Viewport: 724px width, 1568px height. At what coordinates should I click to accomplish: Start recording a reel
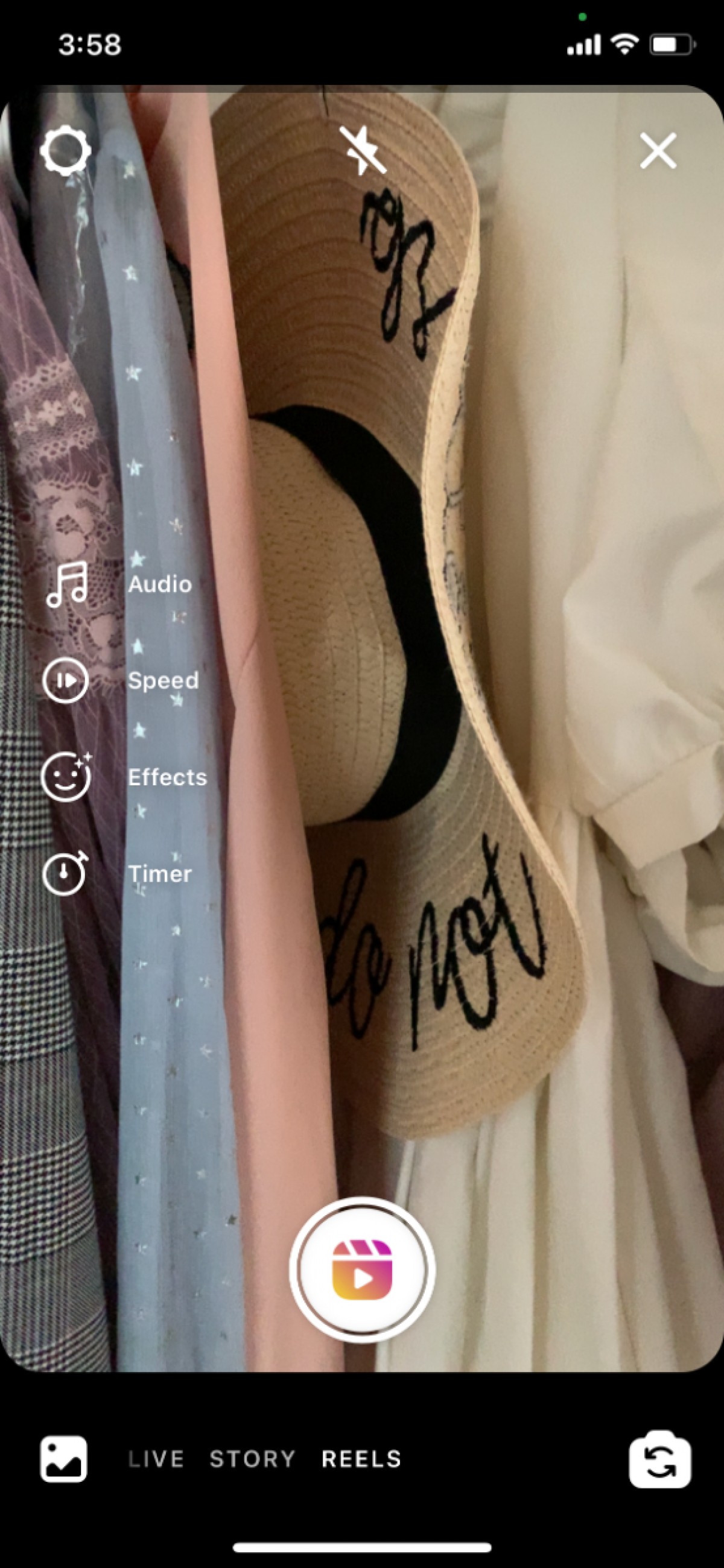click(363, 1269)
